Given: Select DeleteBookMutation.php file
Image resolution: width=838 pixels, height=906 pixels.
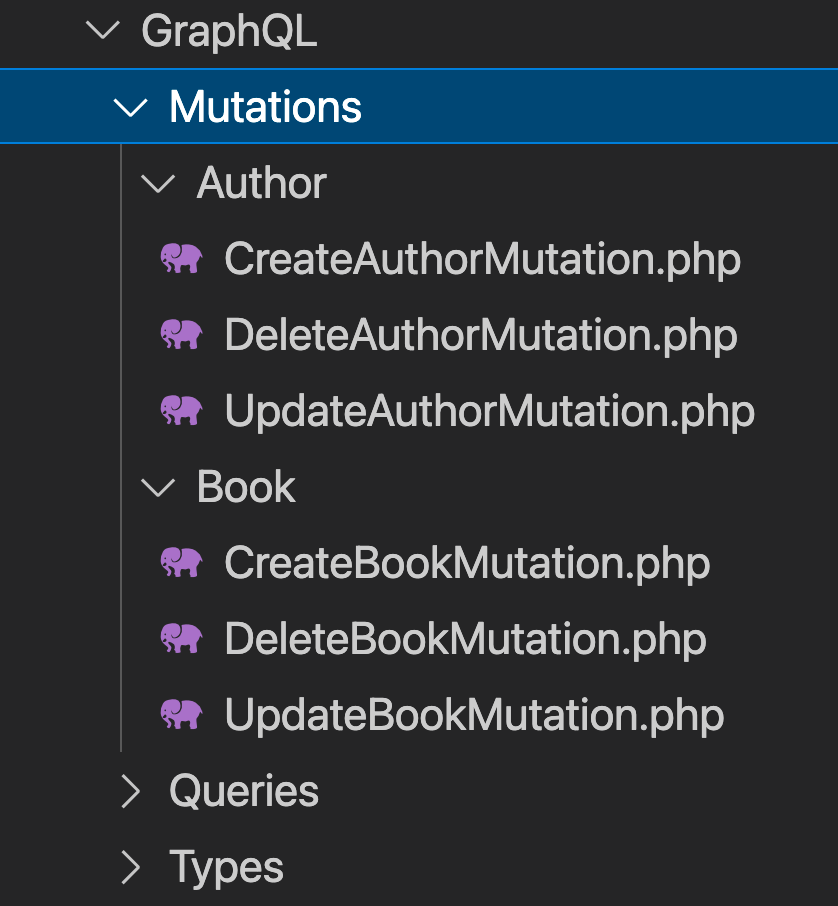Looking at the screenshot, I should point(465,639).
